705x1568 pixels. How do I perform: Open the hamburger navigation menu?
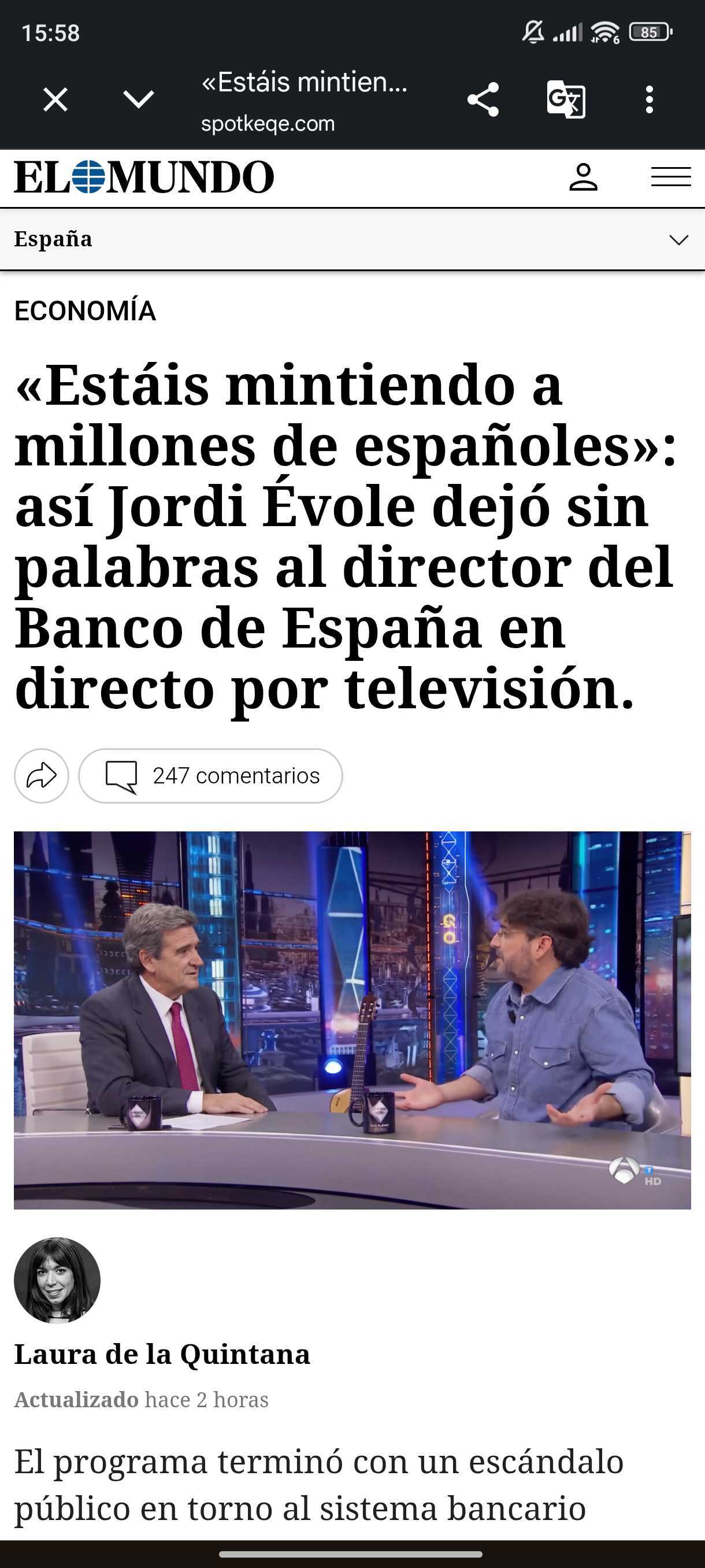coord(670,177)
